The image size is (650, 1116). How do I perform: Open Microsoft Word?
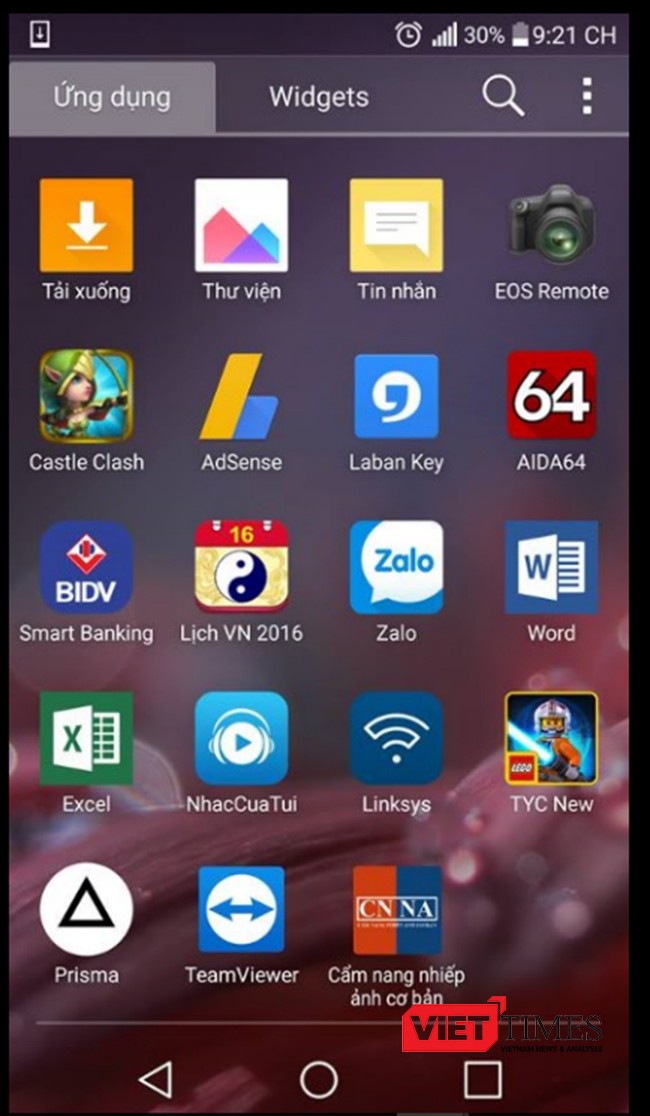click(x=551, y=567)
